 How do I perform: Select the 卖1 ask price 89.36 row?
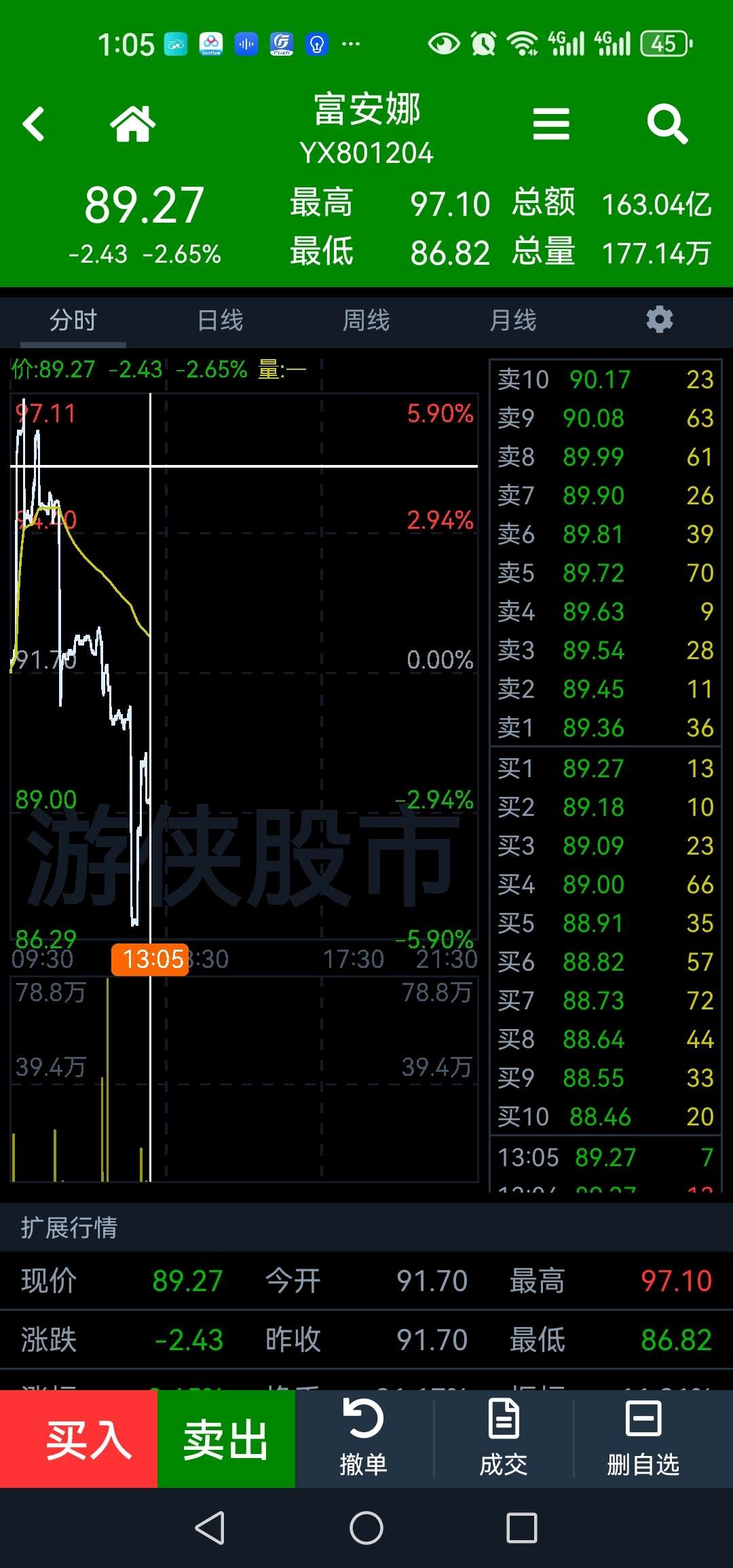click(x=604, y=728)
